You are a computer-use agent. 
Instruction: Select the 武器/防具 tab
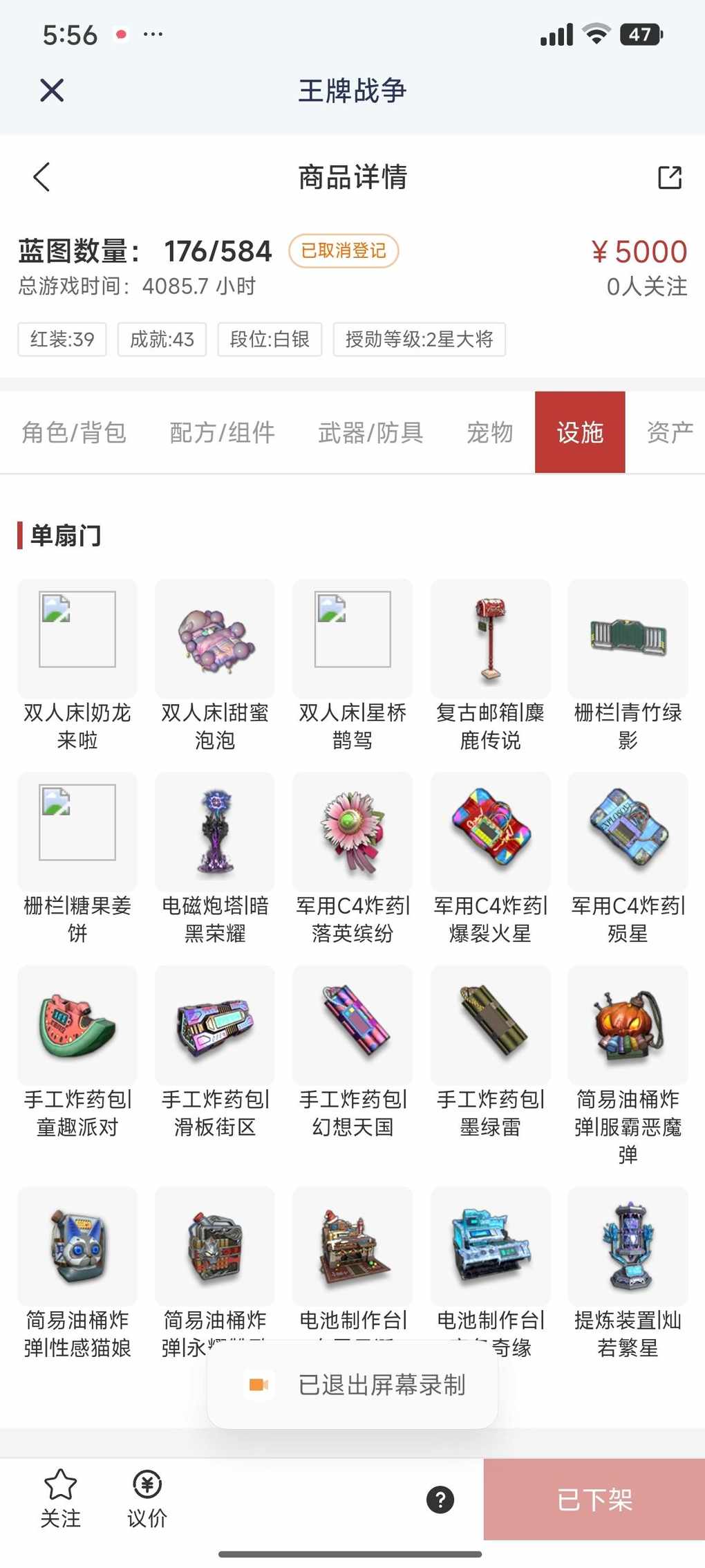pos(370,433)
